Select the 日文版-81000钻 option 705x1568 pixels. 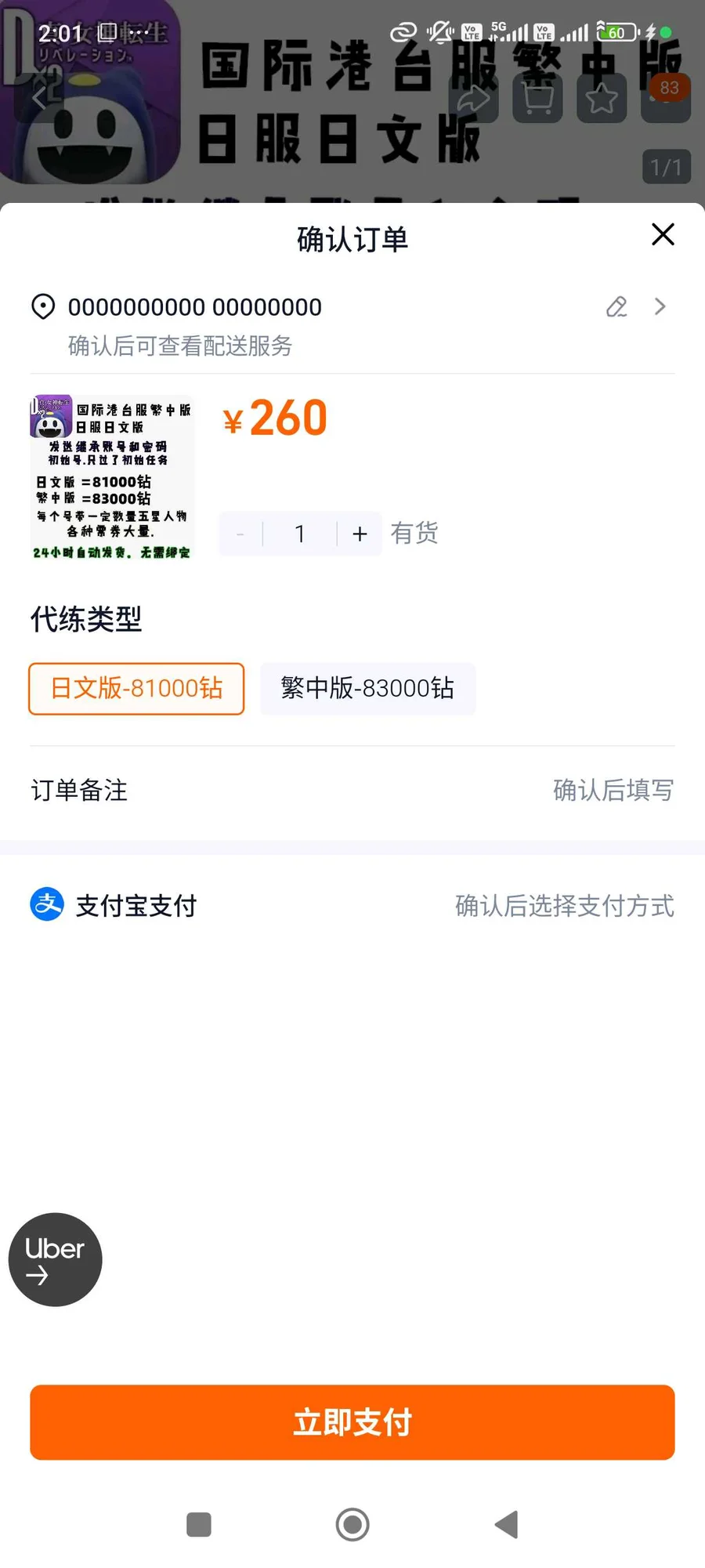click(x=136, y=689)
